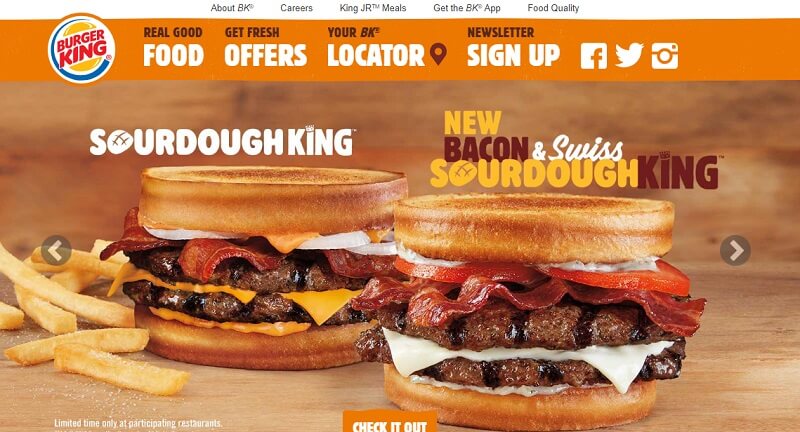Go to the Careers page
The image size is (800, 432).
pyautogui.click(x=296, y=8)
